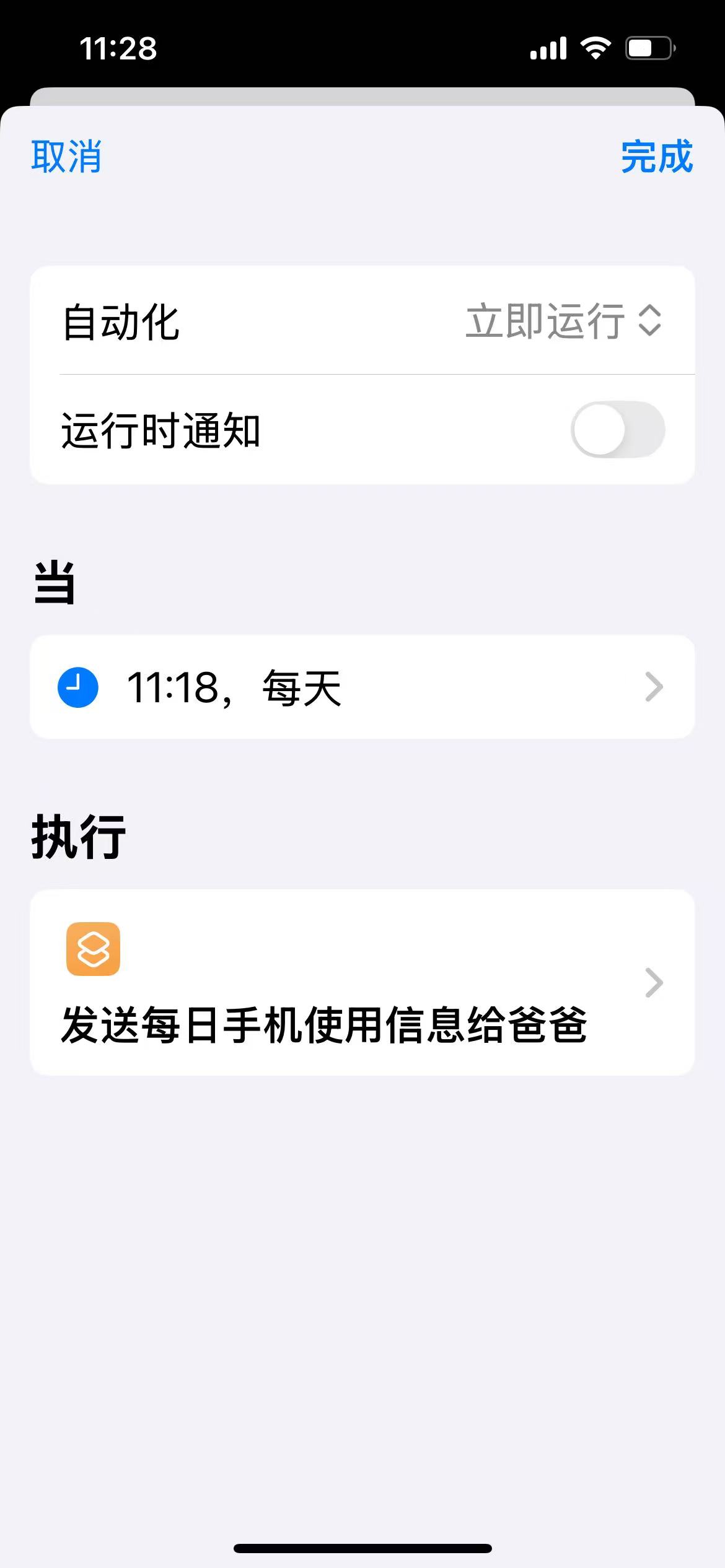Expand the 11:18 每天 trigger details

point(362,687)
